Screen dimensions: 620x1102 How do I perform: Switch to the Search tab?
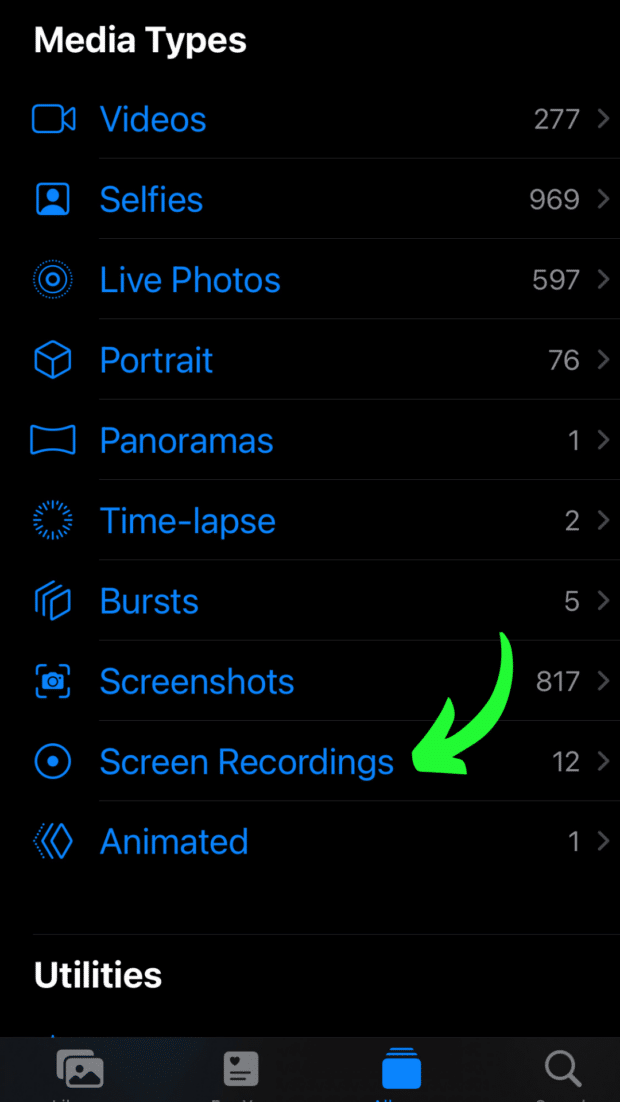[x=563, y=1072]
